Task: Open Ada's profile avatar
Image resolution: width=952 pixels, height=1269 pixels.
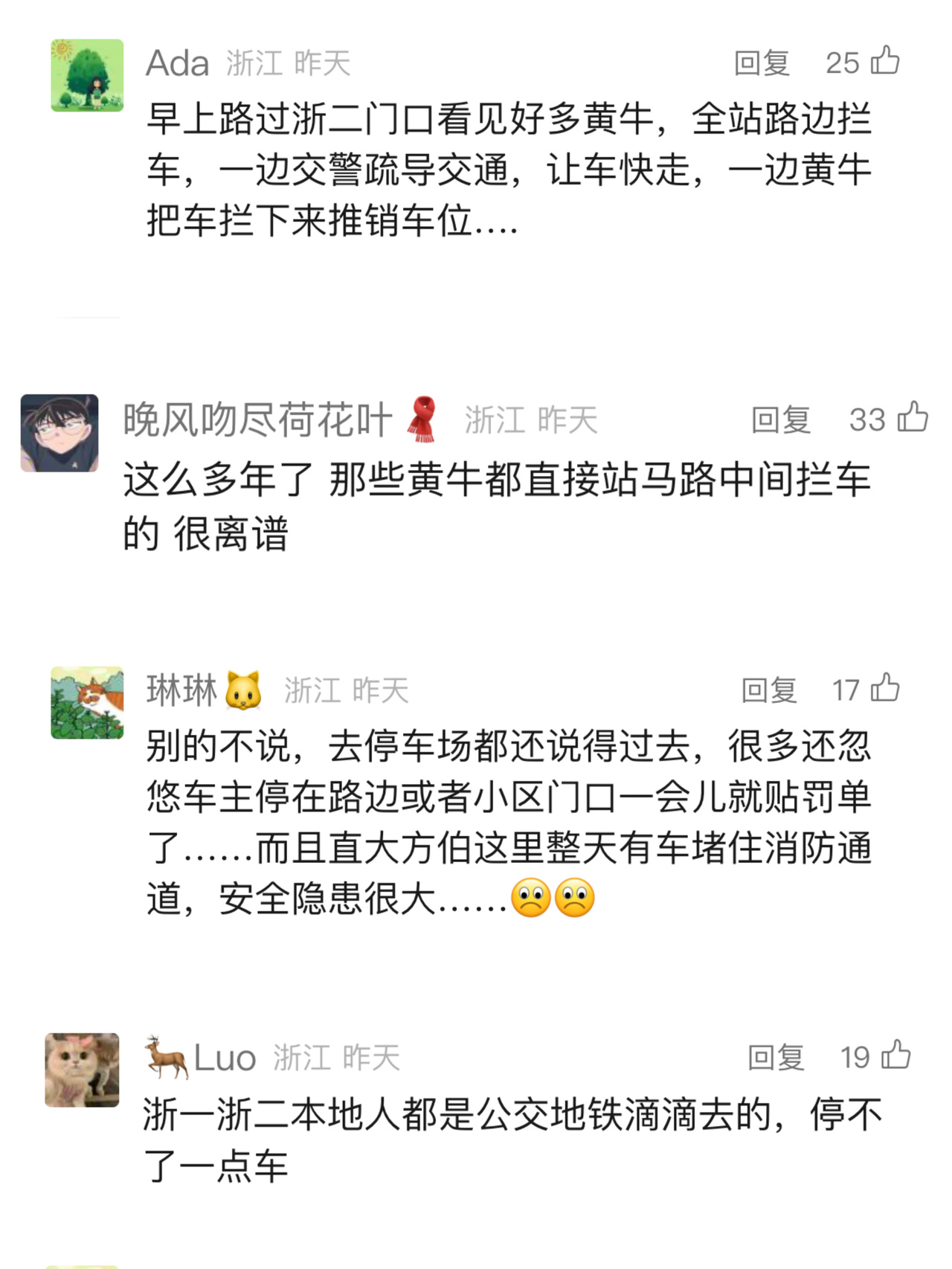Action: (87, 75)
